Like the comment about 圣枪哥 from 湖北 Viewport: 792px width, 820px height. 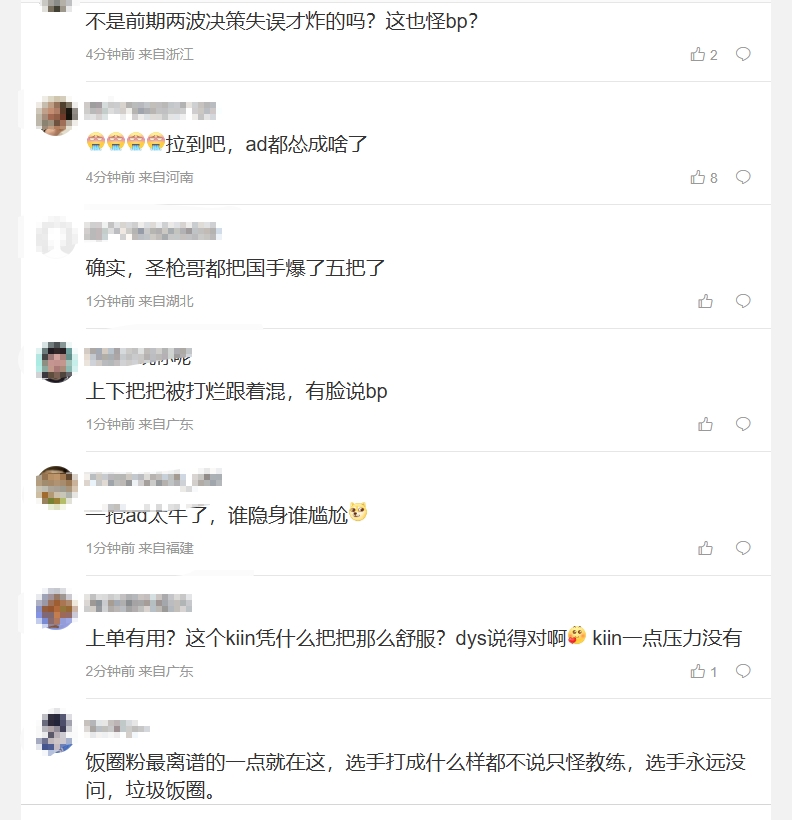tap(706, 301)
